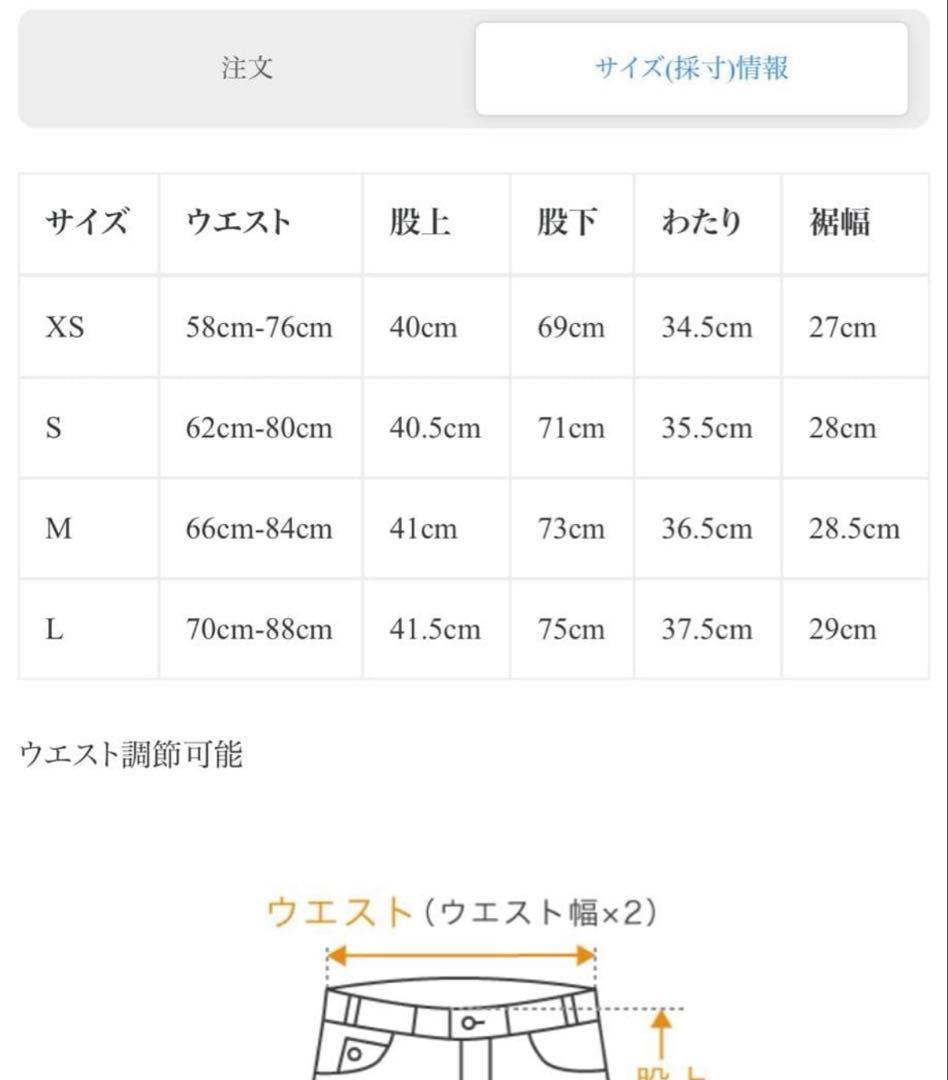
Task: Switch to the 注文 tab
Action: tap(247, 69)
